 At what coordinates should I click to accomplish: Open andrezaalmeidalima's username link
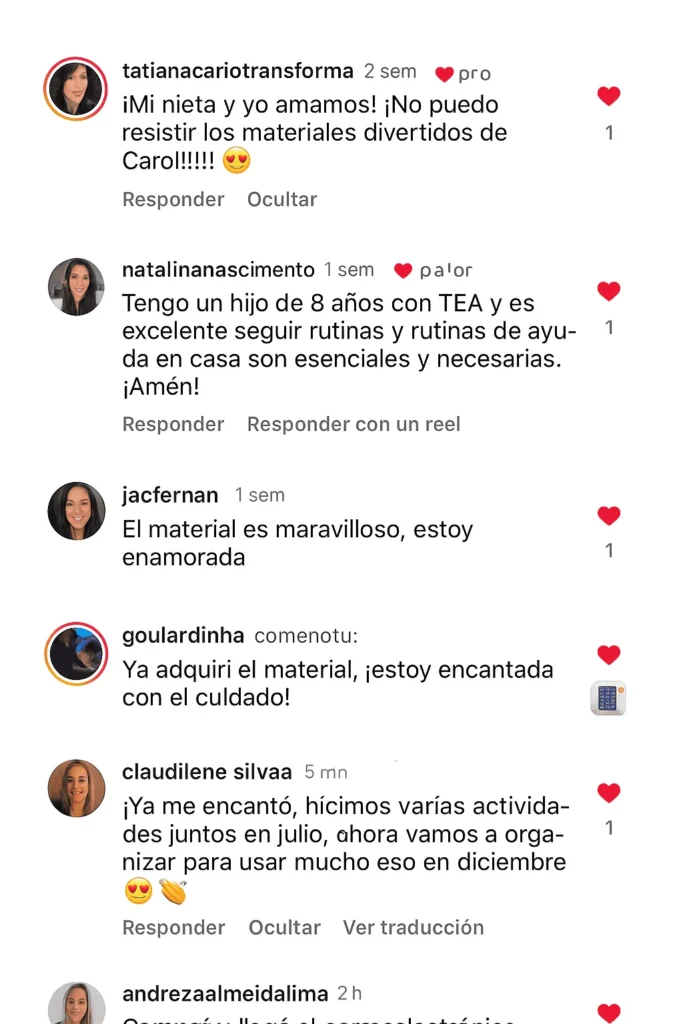point(225,994)
